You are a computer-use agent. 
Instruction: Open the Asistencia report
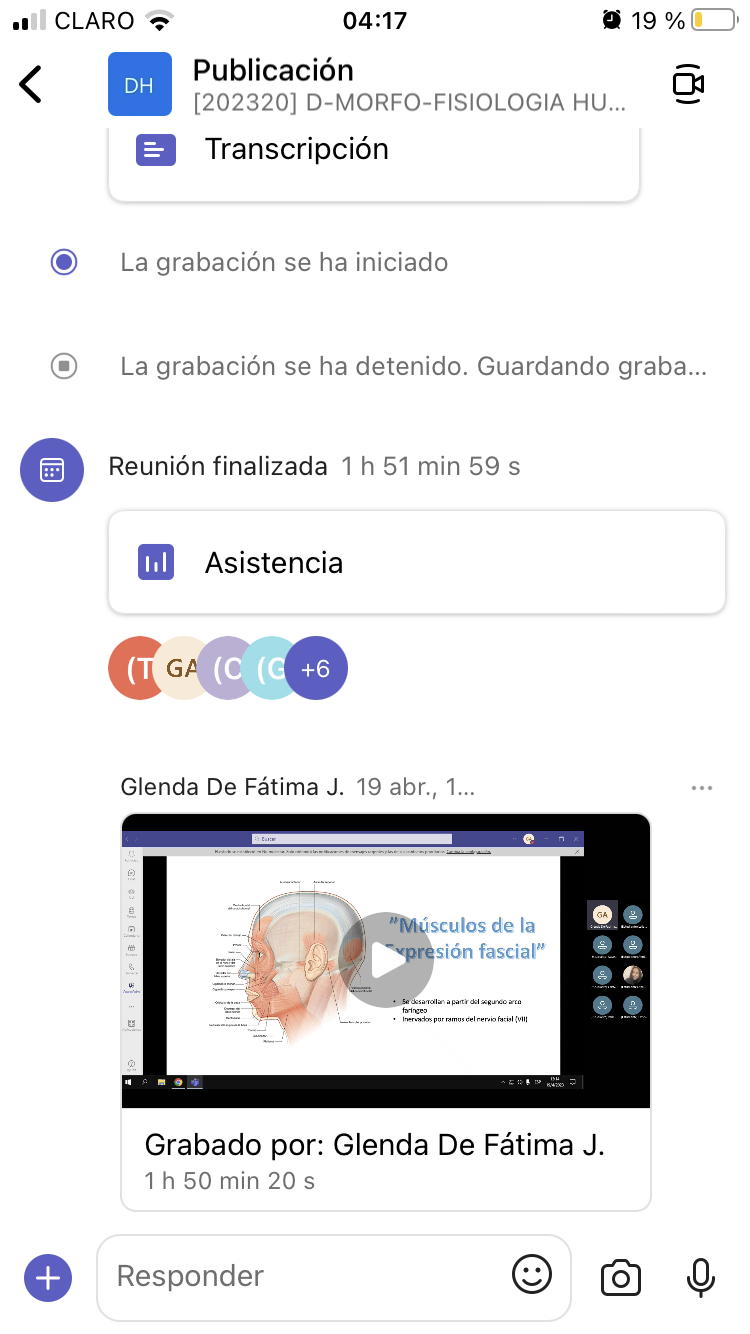click(416, 562)
